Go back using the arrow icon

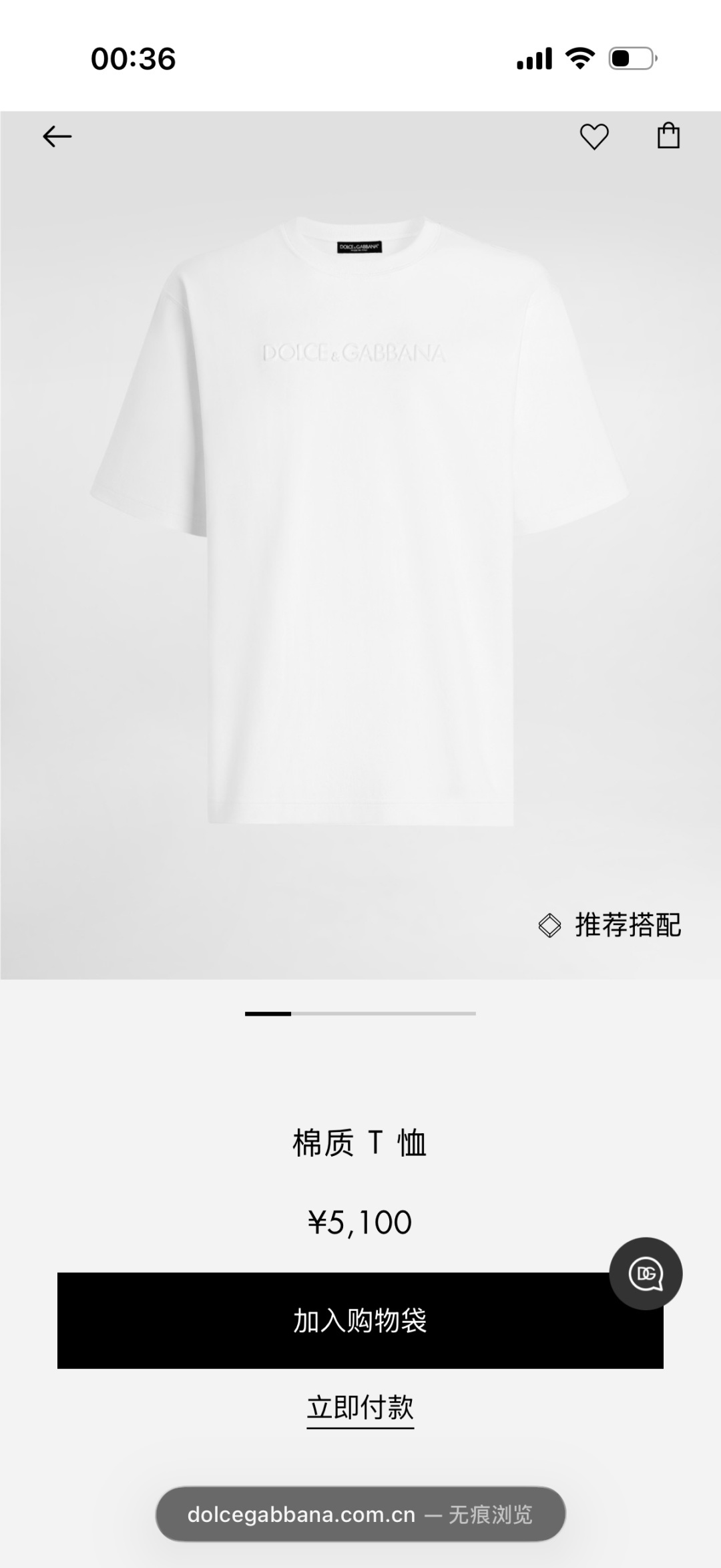pos(57,137)
